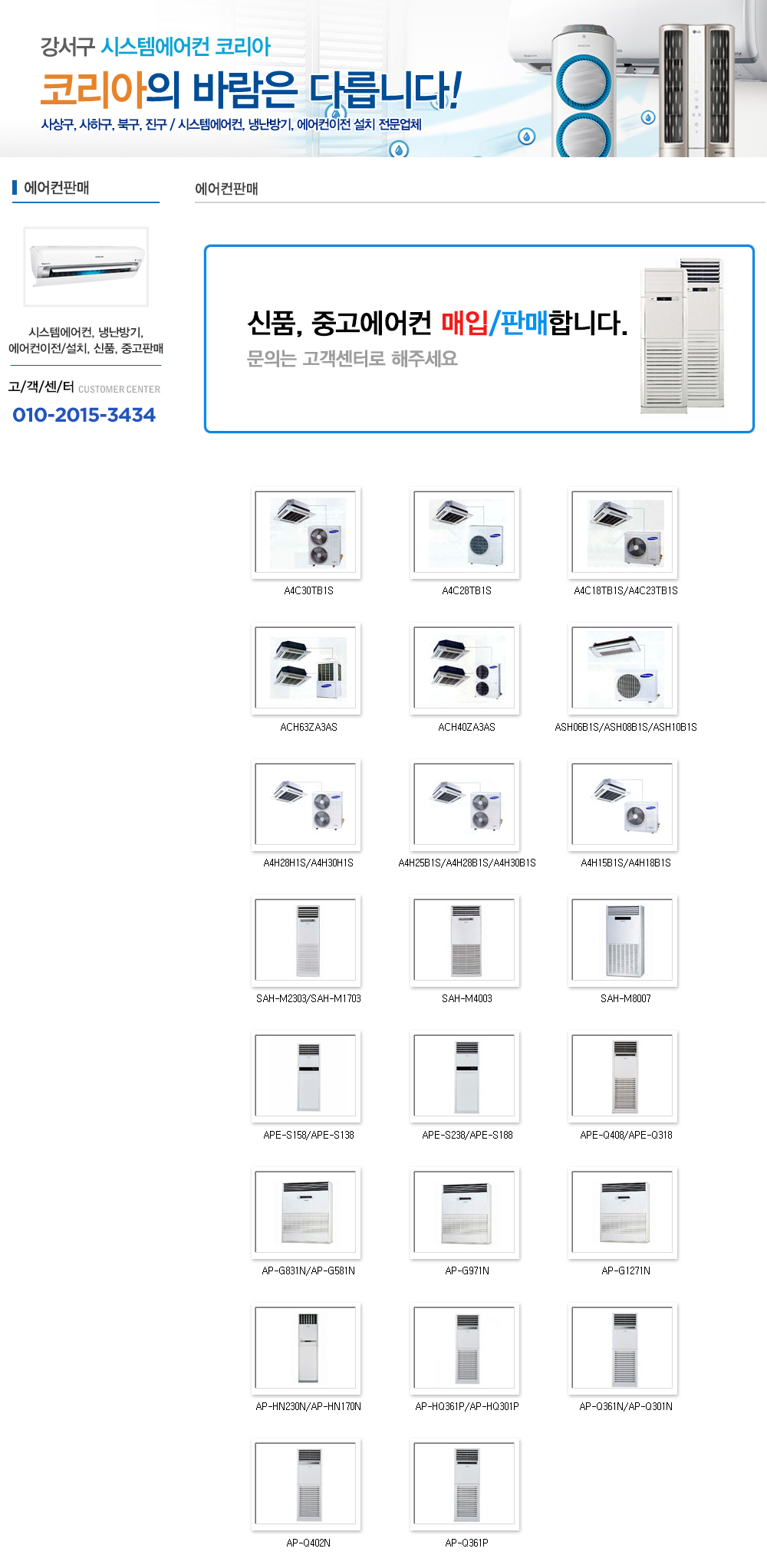
Task: Select the AP-G971N product tile
Action: (466, 1213)
